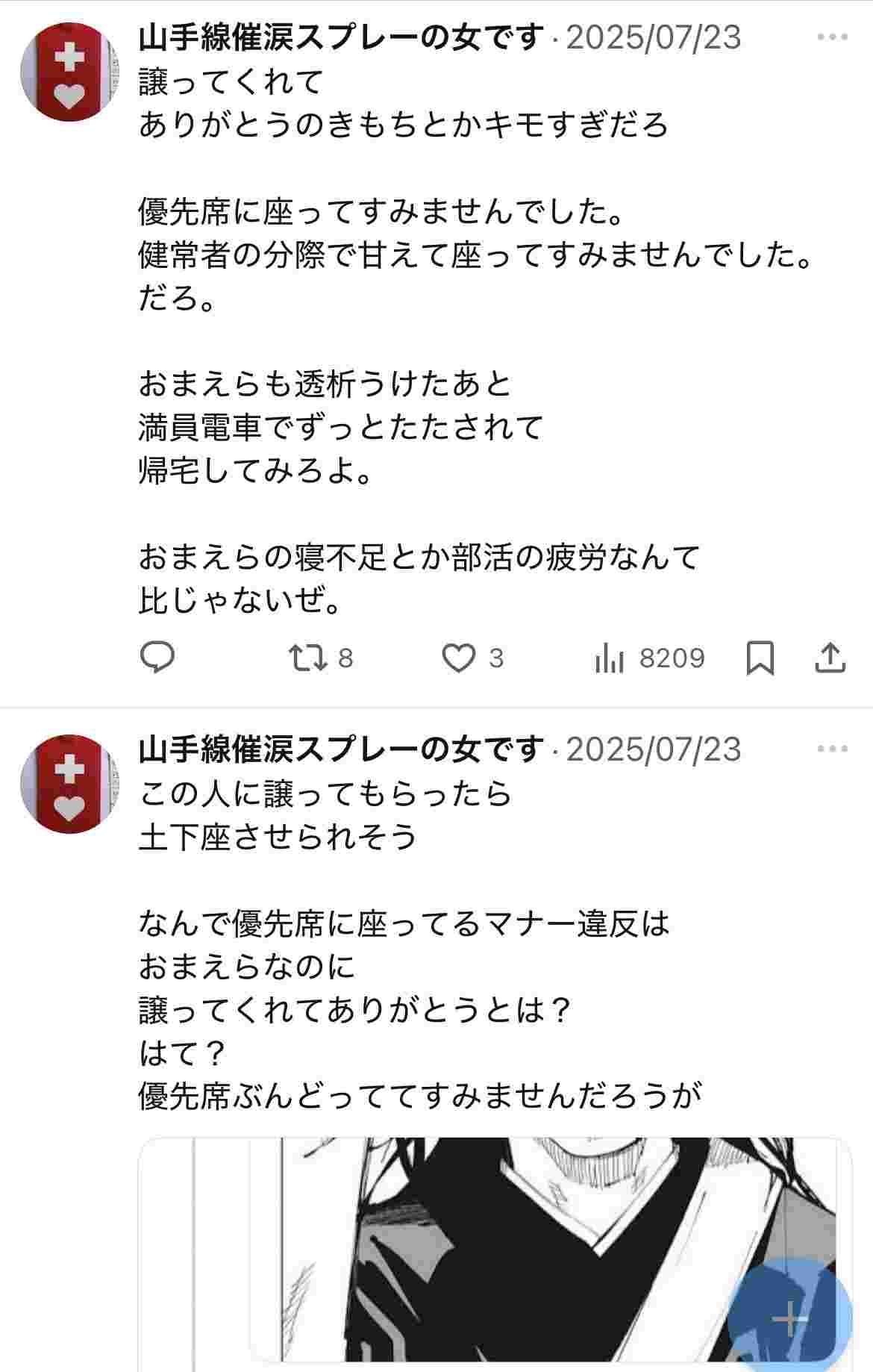Screen dimensions: 873x1372
Task: Open username 山手線催涙スプレーの女です on the 土下座 post
Action: 341,749
